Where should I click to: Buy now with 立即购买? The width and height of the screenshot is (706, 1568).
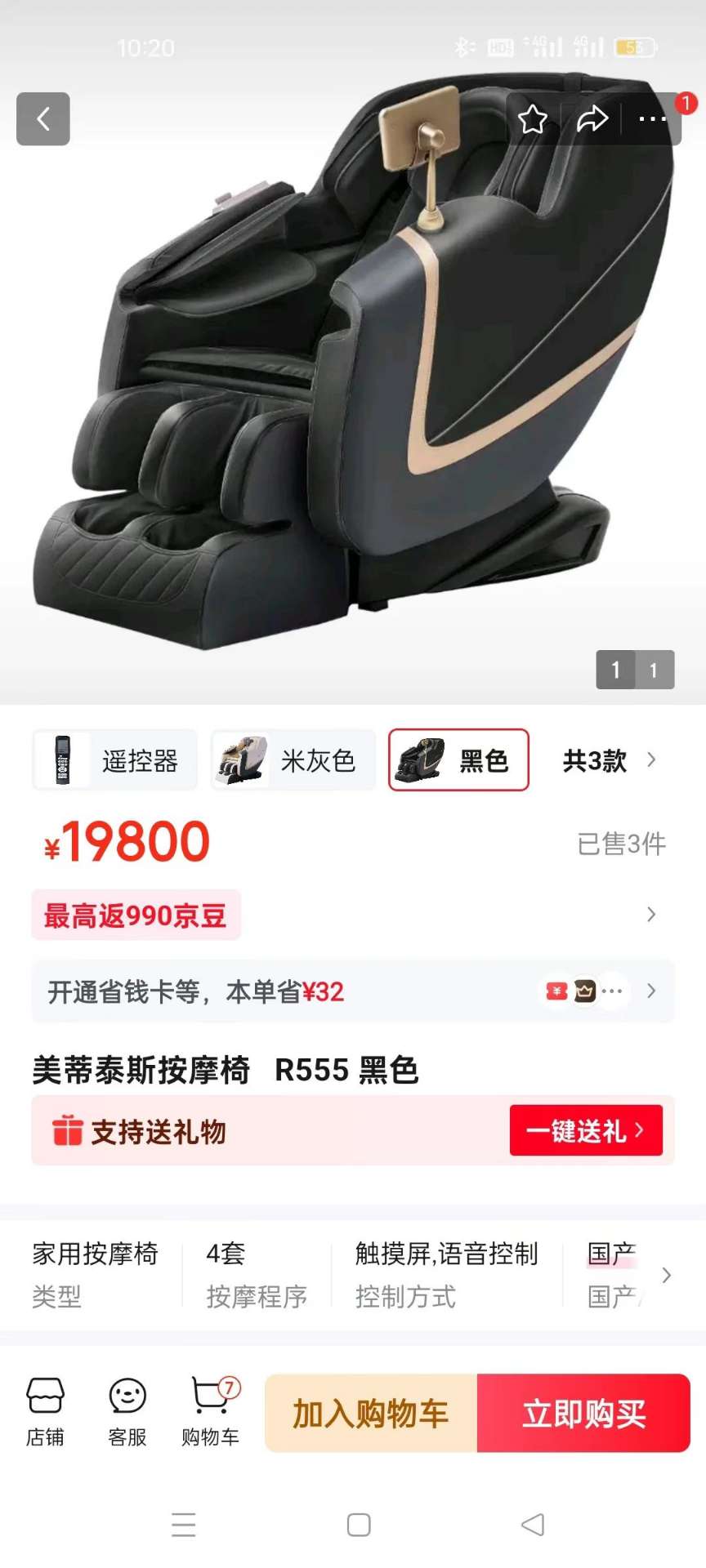point(583,1413)
